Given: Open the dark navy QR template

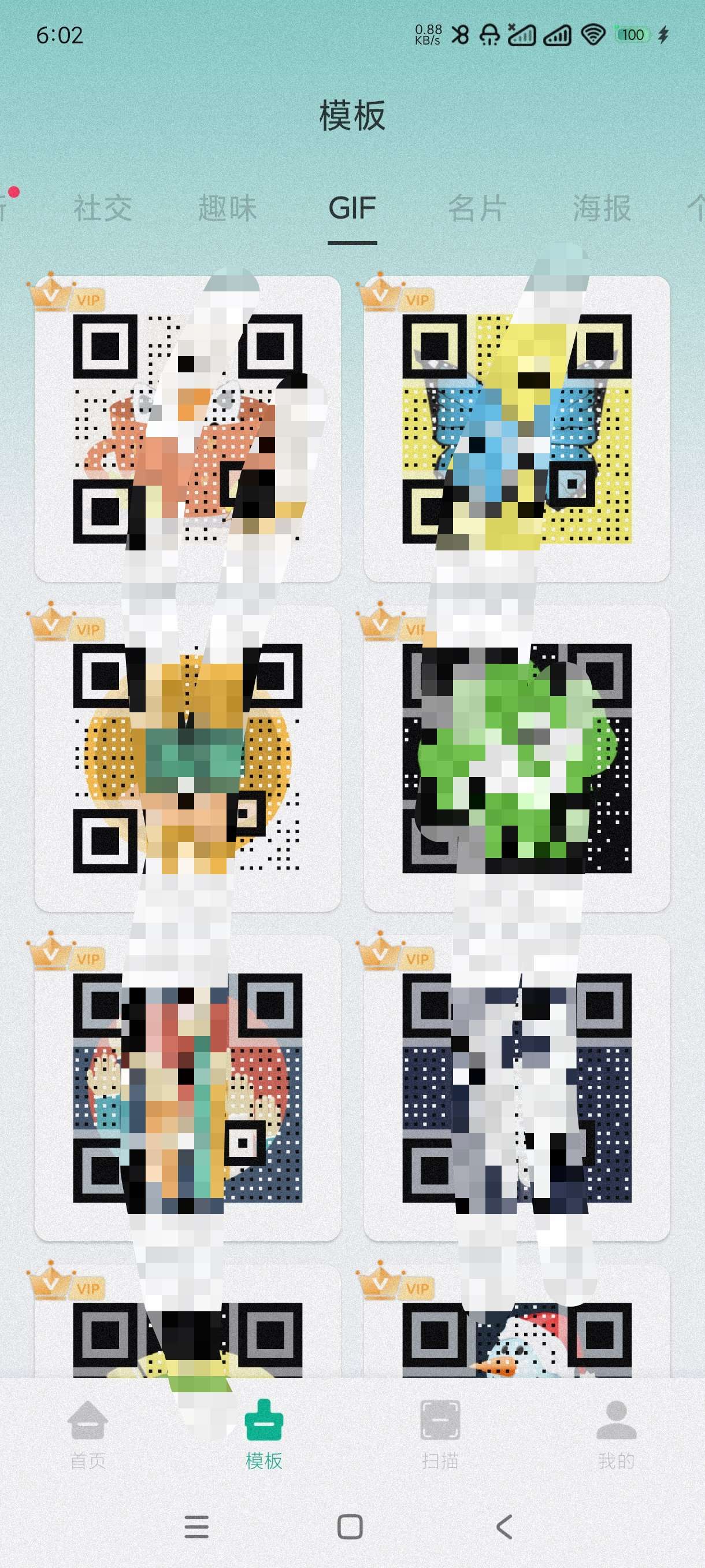Looking at the screenshot, I should [x=517, y=1088].
